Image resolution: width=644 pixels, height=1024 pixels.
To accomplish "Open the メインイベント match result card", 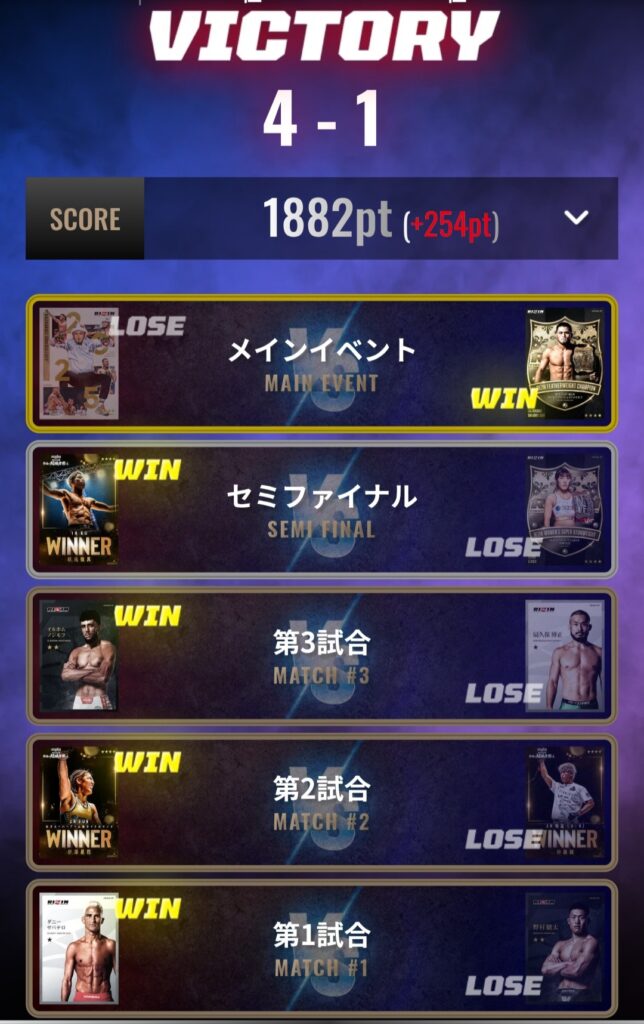I will pos(322,363).
